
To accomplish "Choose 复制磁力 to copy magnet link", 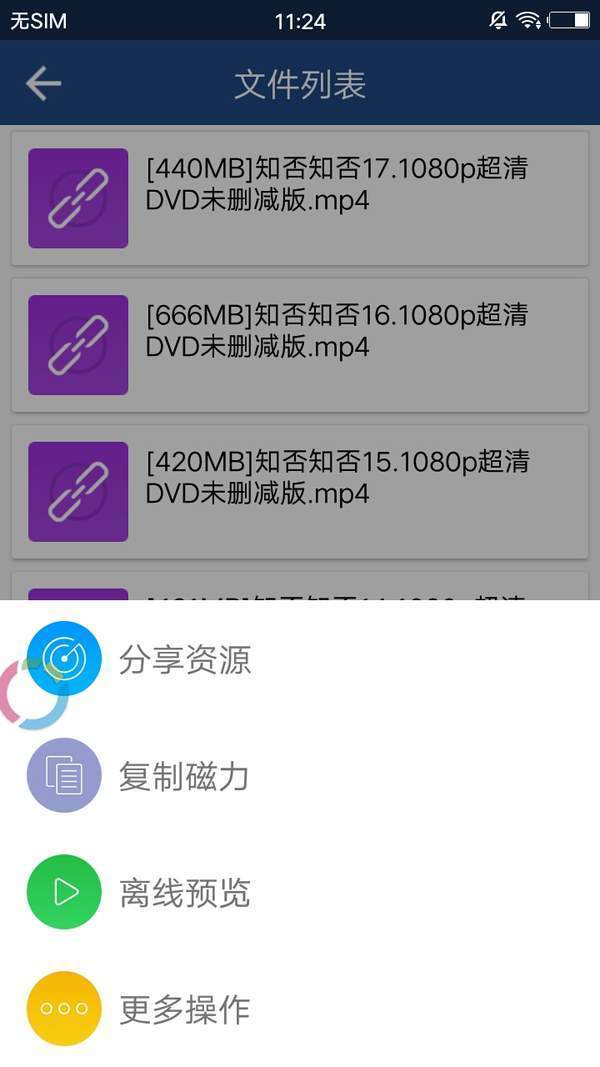I will [x=300, y=775].
